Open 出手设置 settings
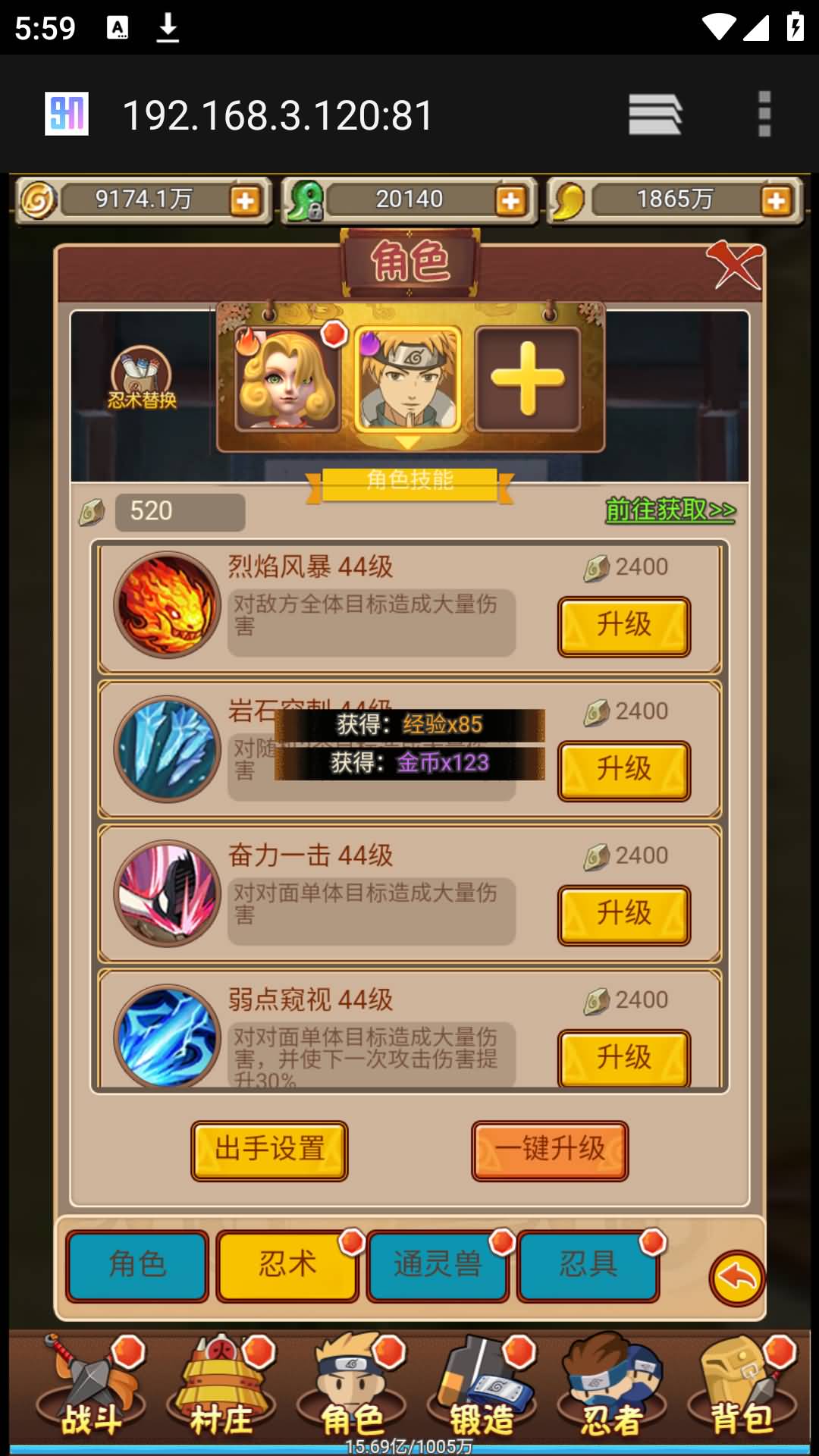The width and height of the screenshot is (819, 1456). point(269,1150)
